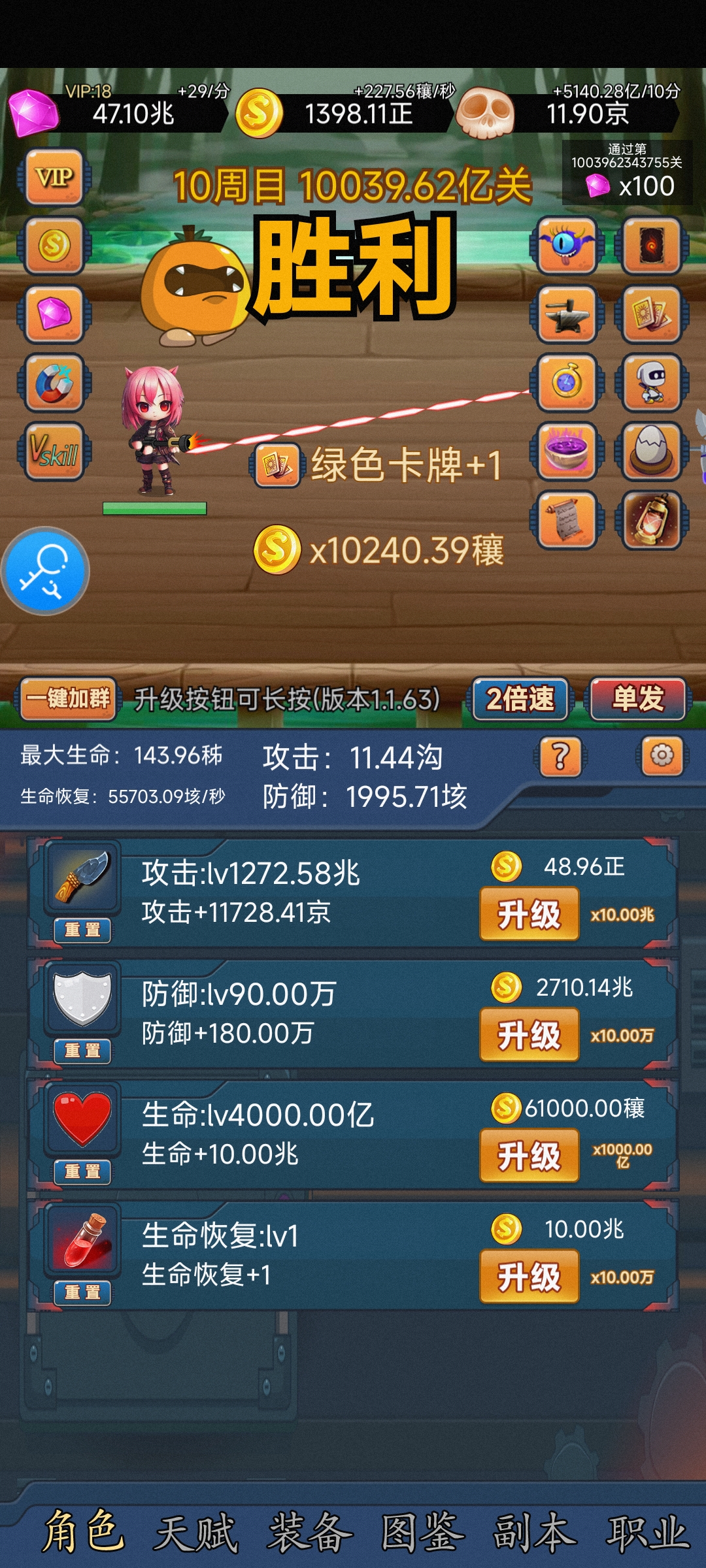Open the lantern icon
706x1568 pixels.
click(651, 520)
